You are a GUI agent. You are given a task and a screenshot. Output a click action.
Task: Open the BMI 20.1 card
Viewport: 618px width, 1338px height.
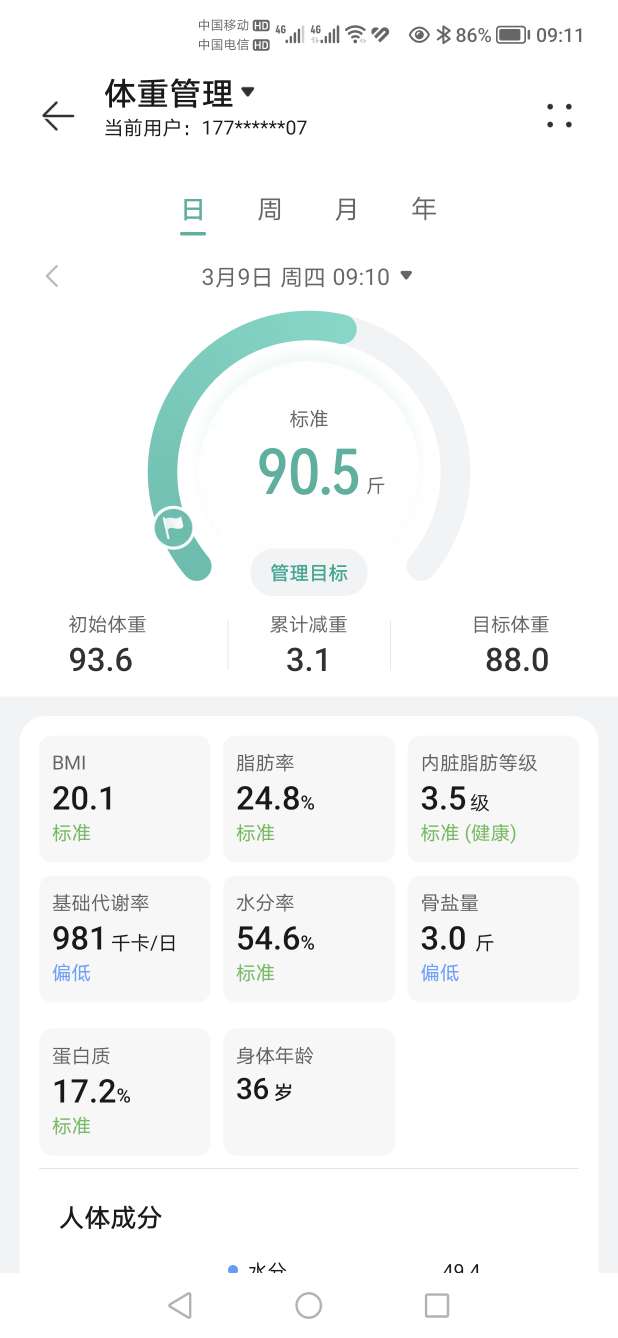click(124, 798)
